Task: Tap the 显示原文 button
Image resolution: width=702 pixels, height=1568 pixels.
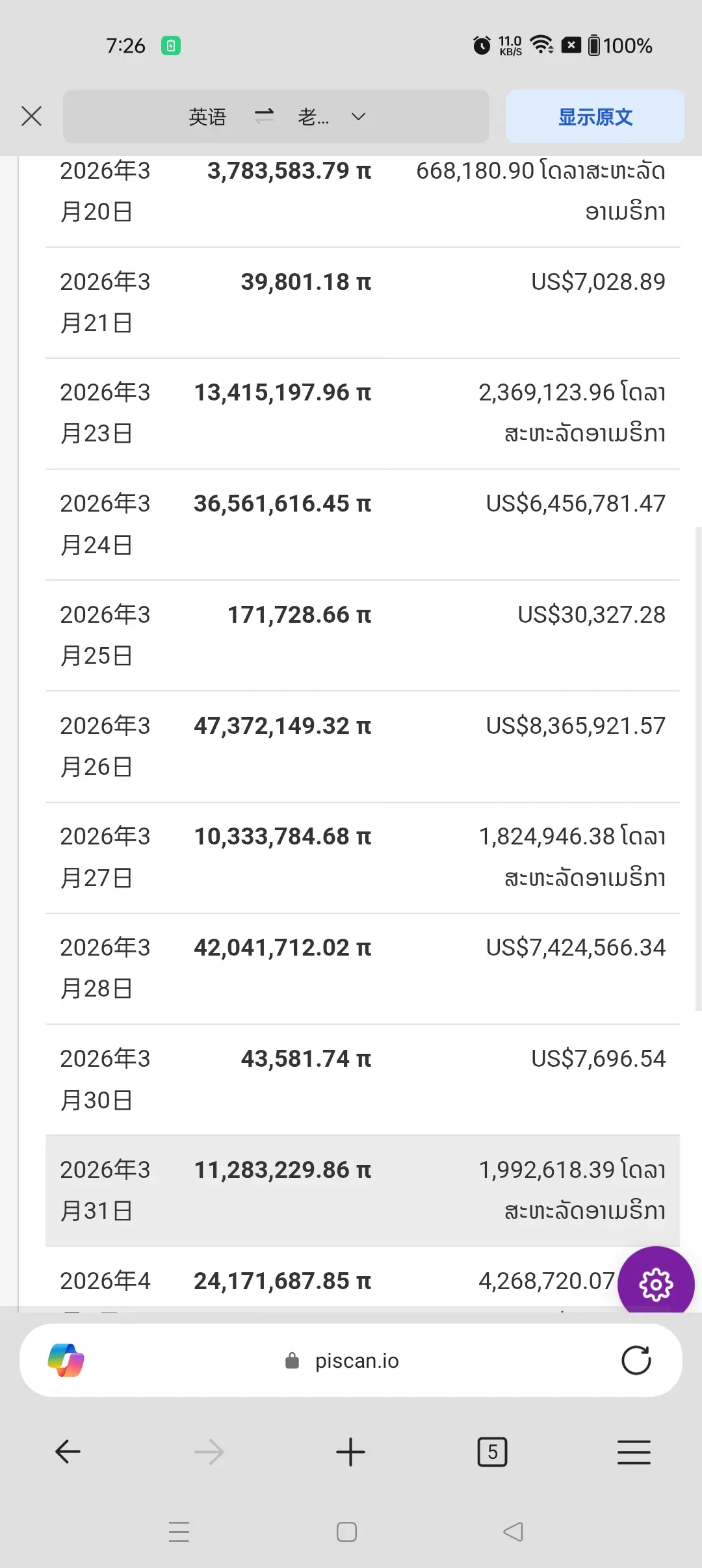Action: click(595, 117)
